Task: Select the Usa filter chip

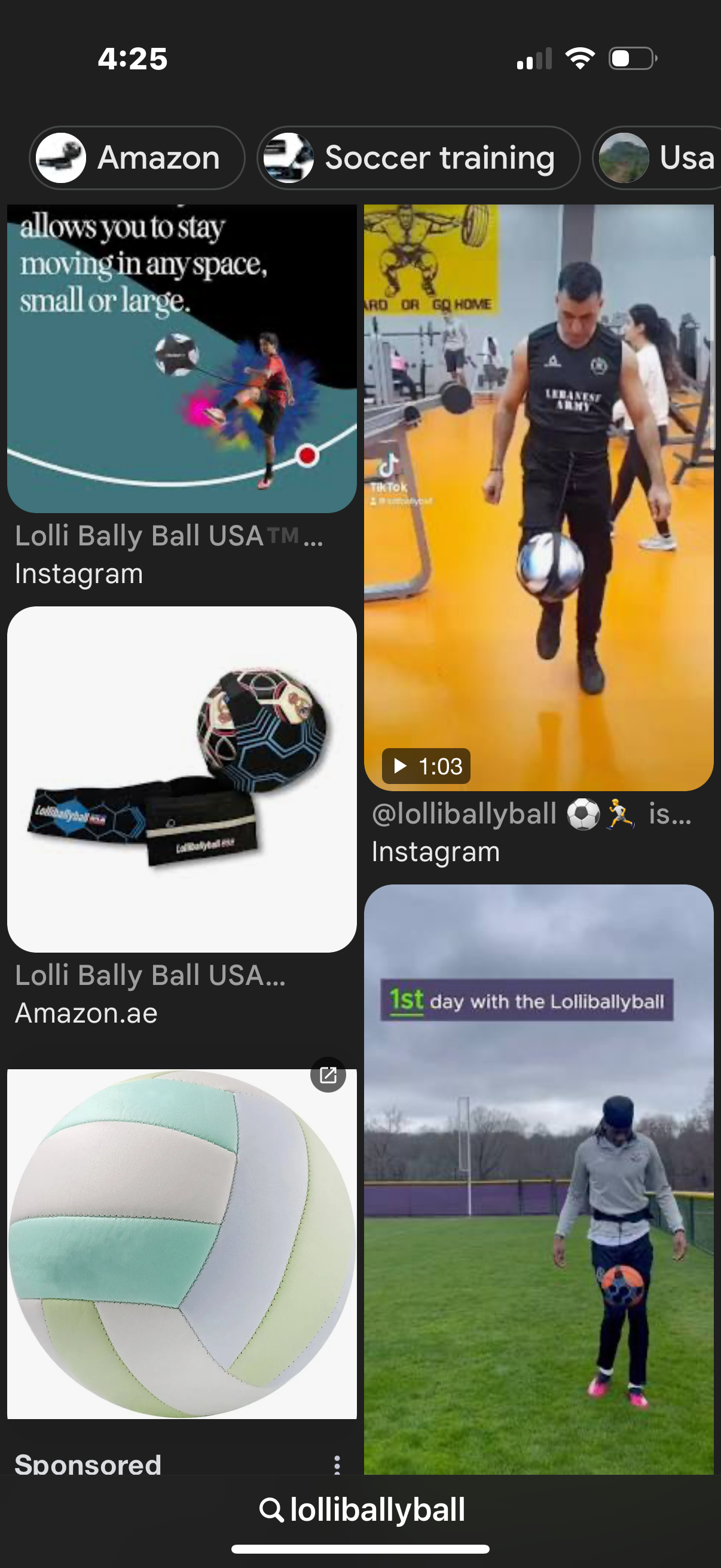Action: [x=657, y=158]
